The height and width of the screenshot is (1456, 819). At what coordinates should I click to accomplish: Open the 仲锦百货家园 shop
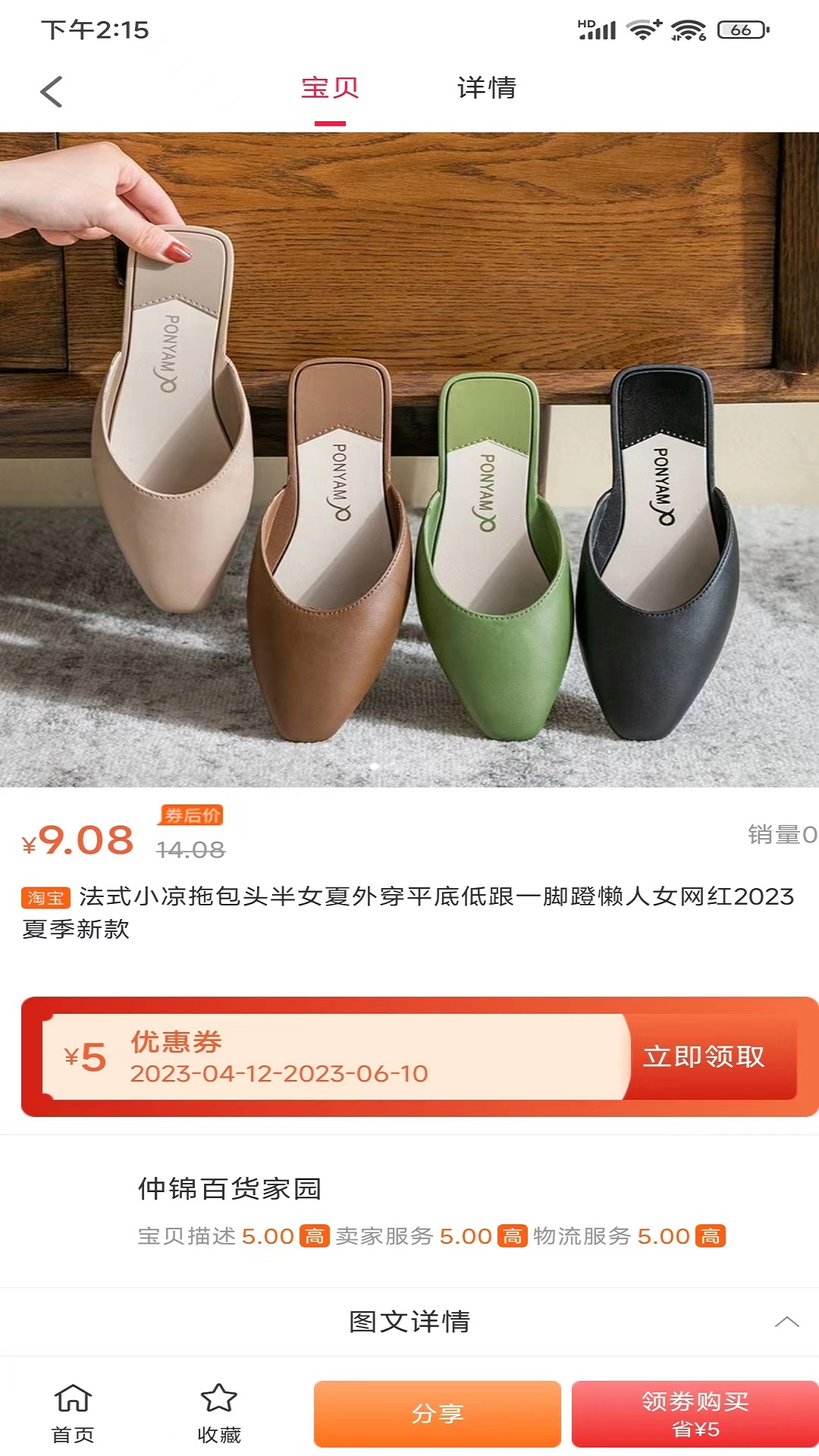click(230, 1188)
